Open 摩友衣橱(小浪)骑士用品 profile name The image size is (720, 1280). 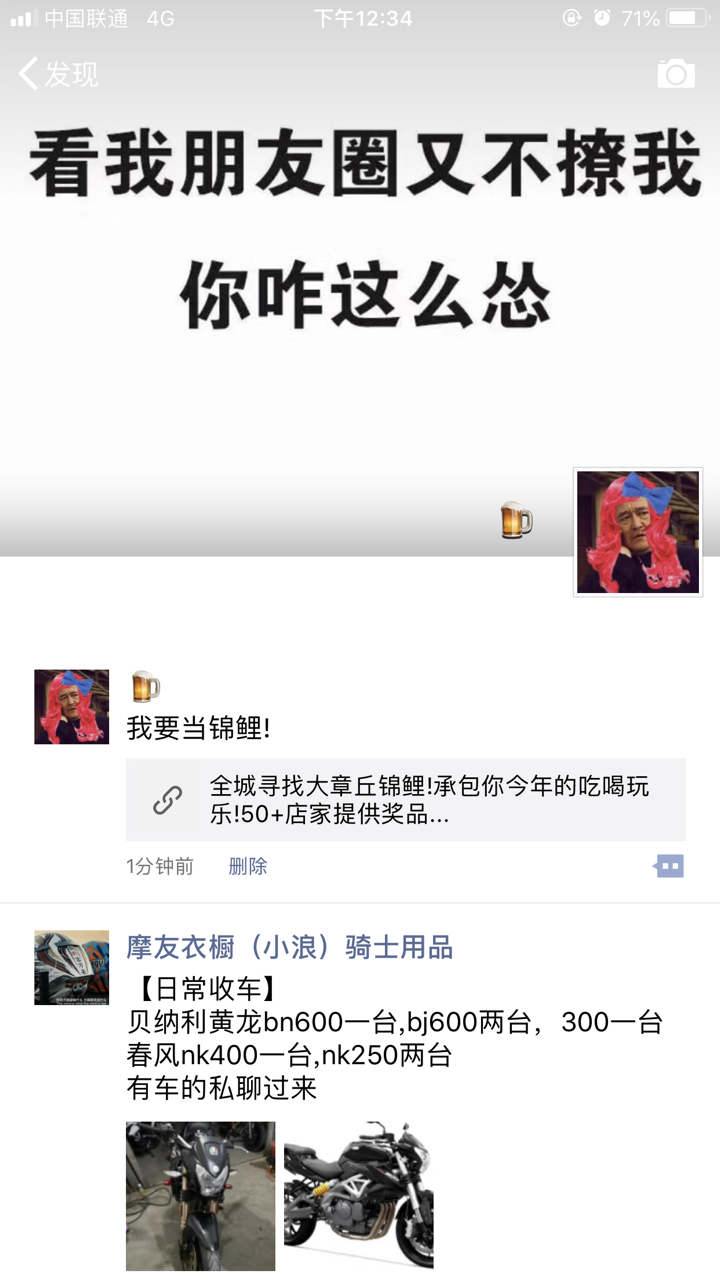click(x=289, y=946)
